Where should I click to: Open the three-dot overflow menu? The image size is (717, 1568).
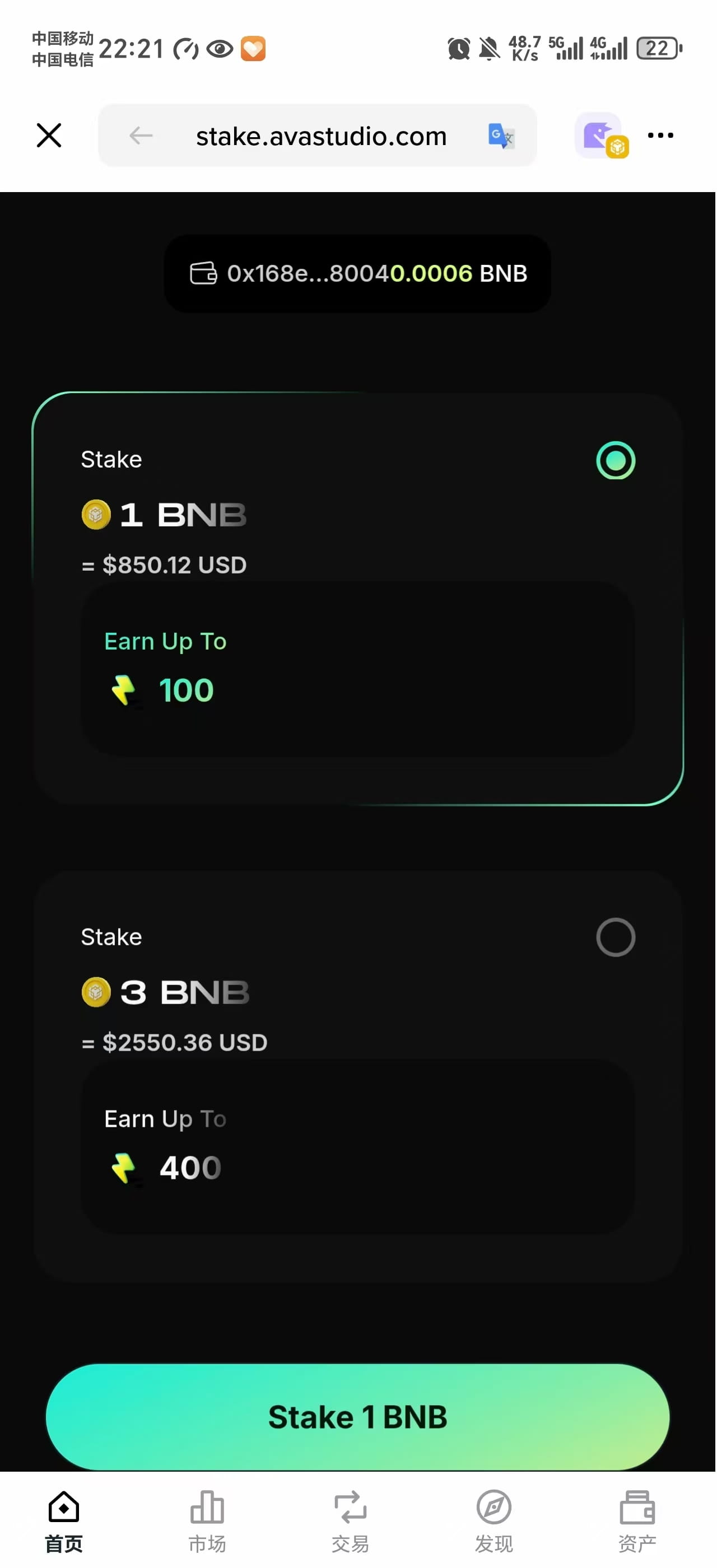pyautogui.click(x=660, y=135)
